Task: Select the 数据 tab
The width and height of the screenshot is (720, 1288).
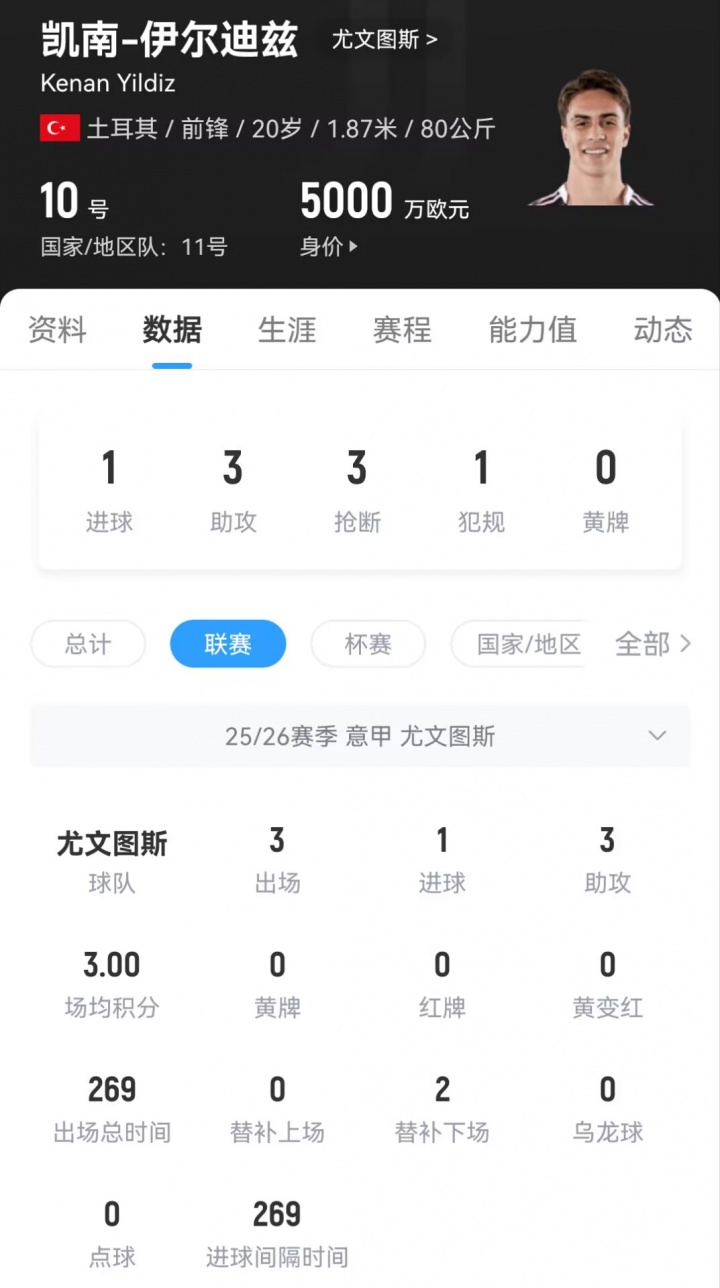Action: [x=172, y=330]
